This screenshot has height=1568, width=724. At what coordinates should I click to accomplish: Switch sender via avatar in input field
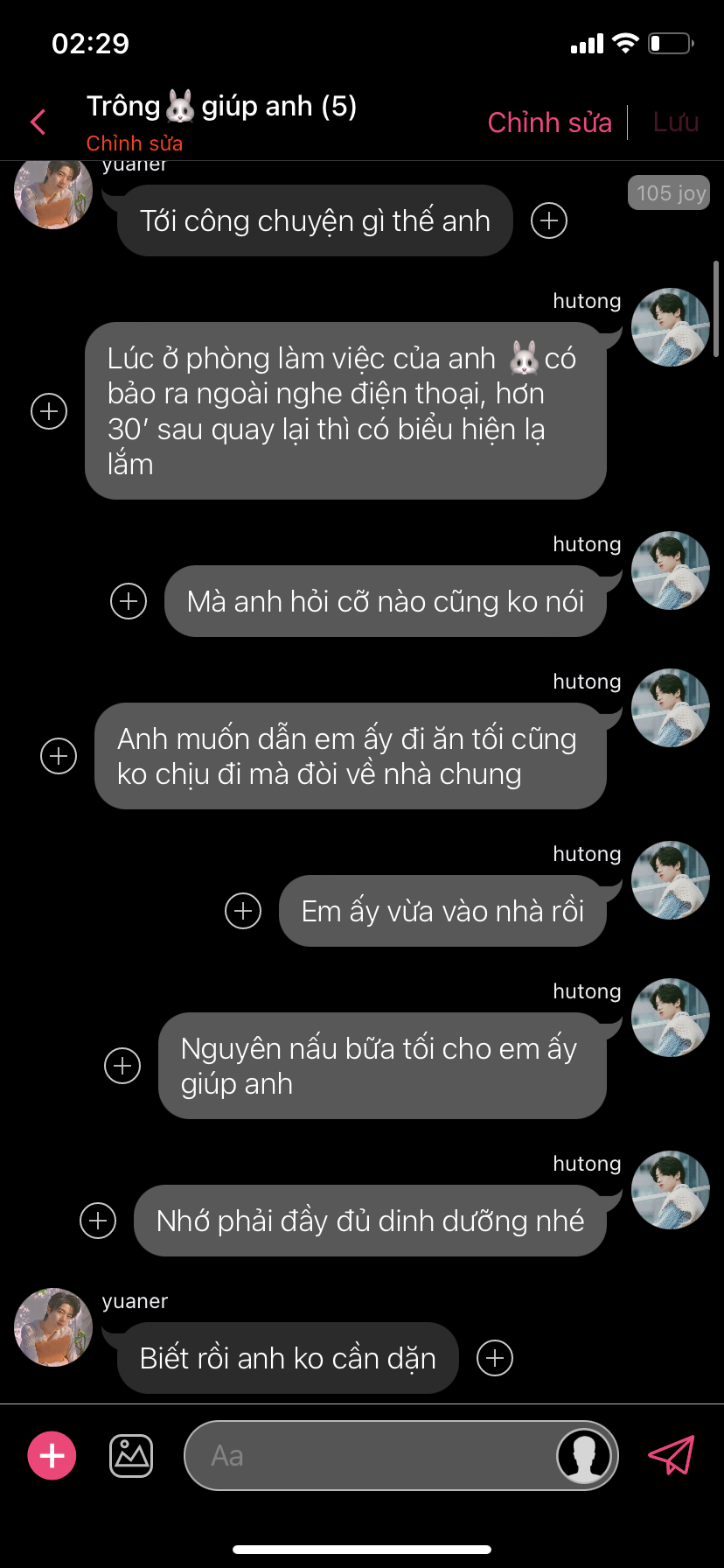[x=583, y=1456]
